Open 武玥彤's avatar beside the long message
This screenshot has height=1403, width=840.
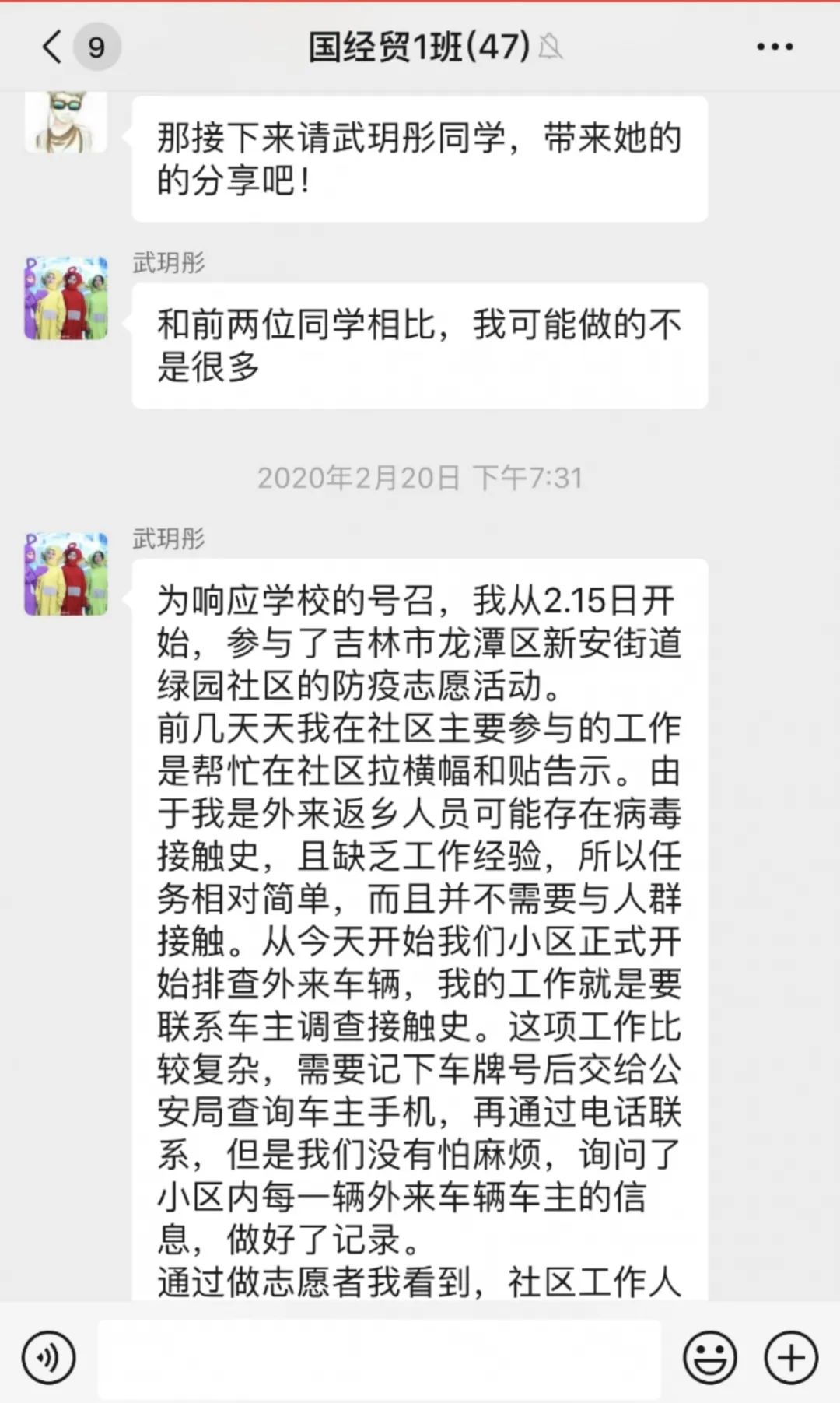66,574
